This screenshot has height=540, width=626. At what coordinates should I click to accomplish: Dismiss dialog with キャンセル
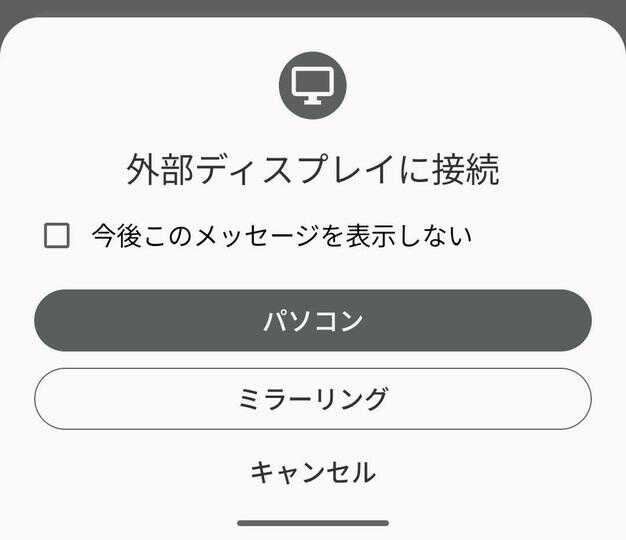click(313, 471)
